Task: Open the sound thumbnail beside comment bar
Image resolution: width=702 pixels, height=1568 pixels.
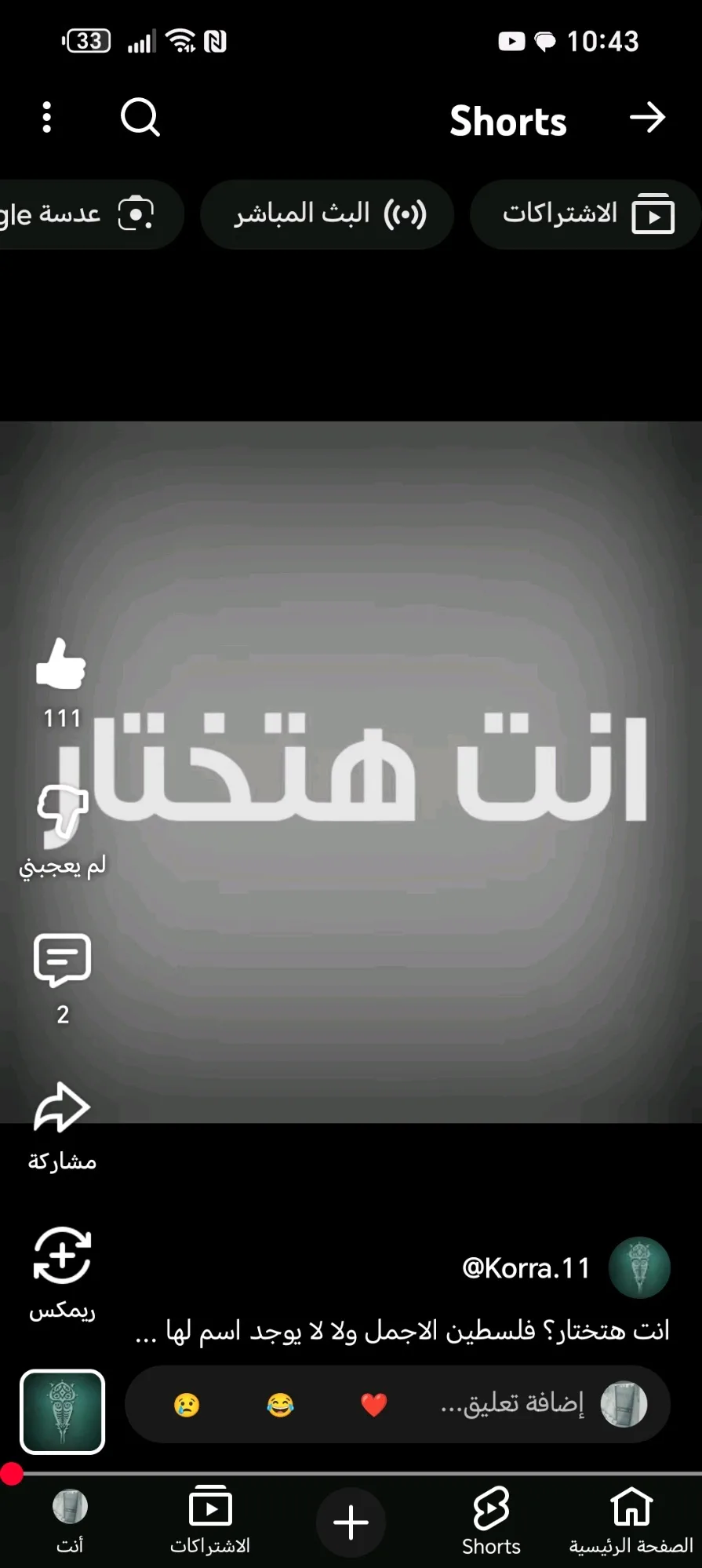Action: (x=63, y=1411)
